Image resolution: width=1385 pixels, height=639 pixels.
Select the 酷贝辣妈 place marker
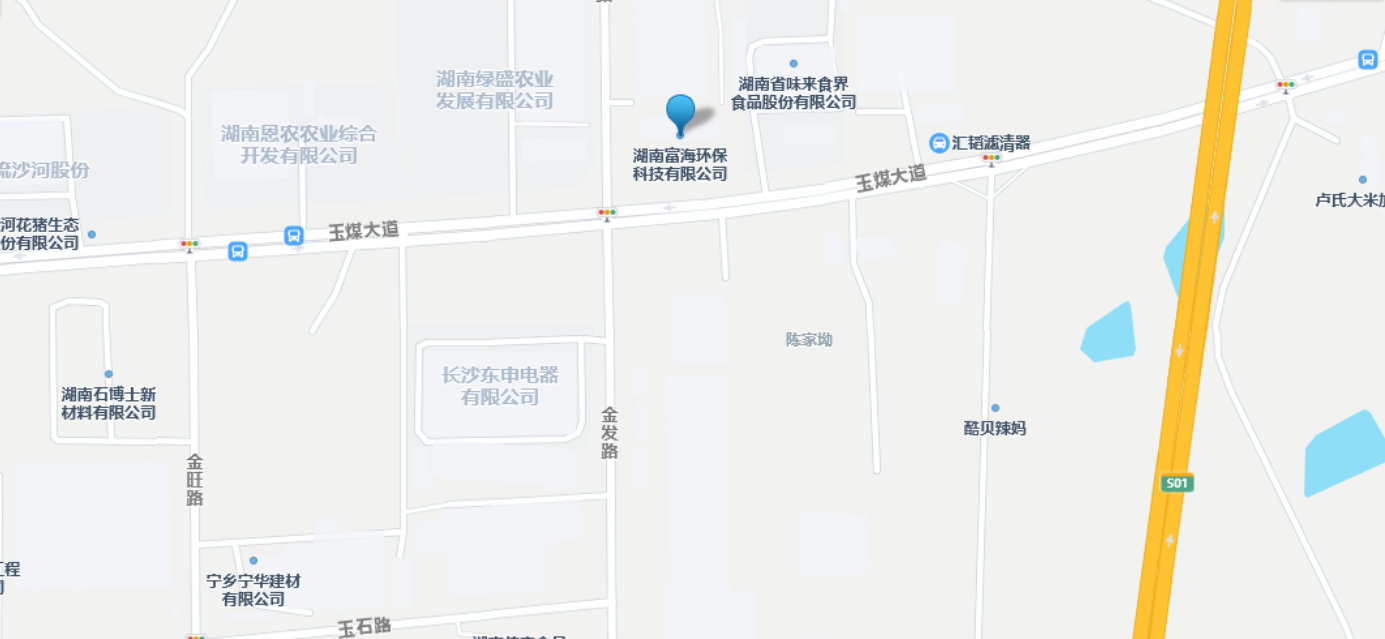click(x=995, y=408)
